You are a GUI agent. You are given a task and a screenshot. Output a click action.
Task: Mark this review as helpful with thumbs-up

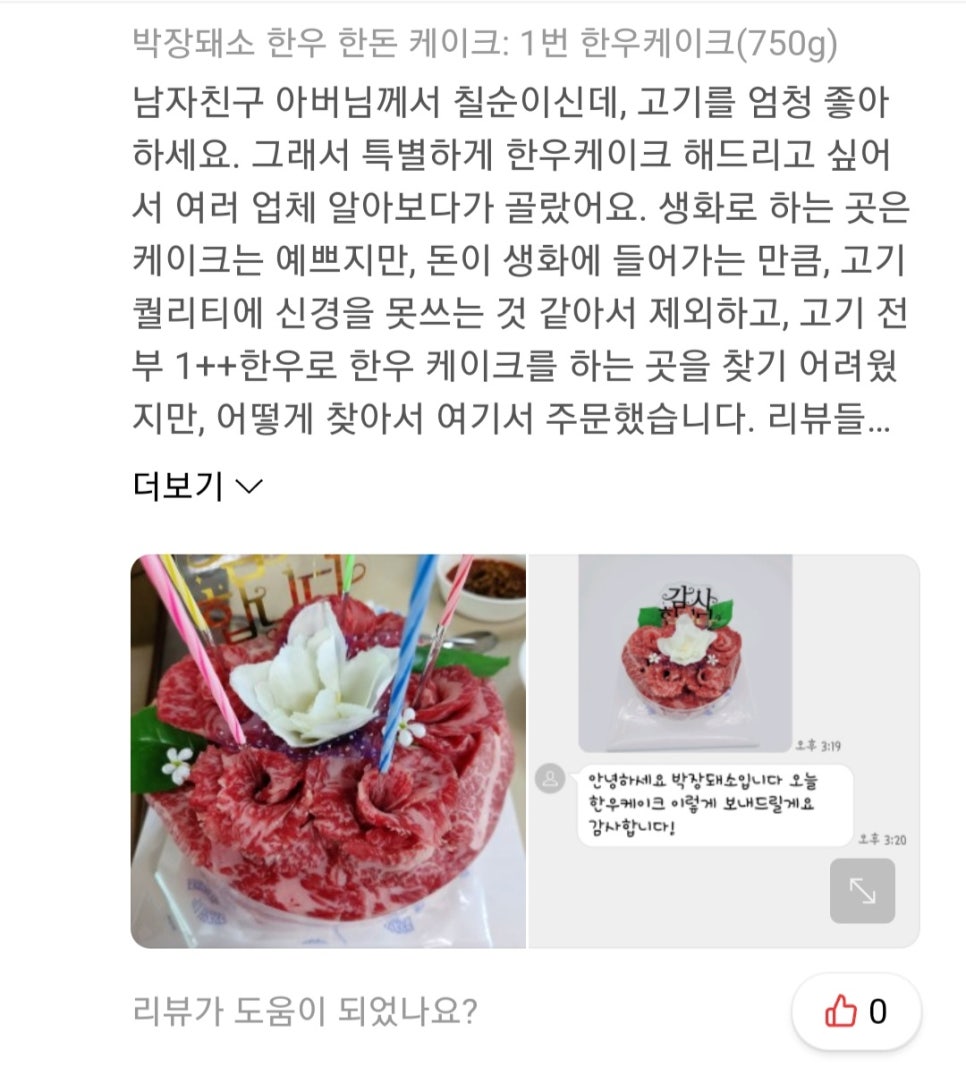point(856,1012)
